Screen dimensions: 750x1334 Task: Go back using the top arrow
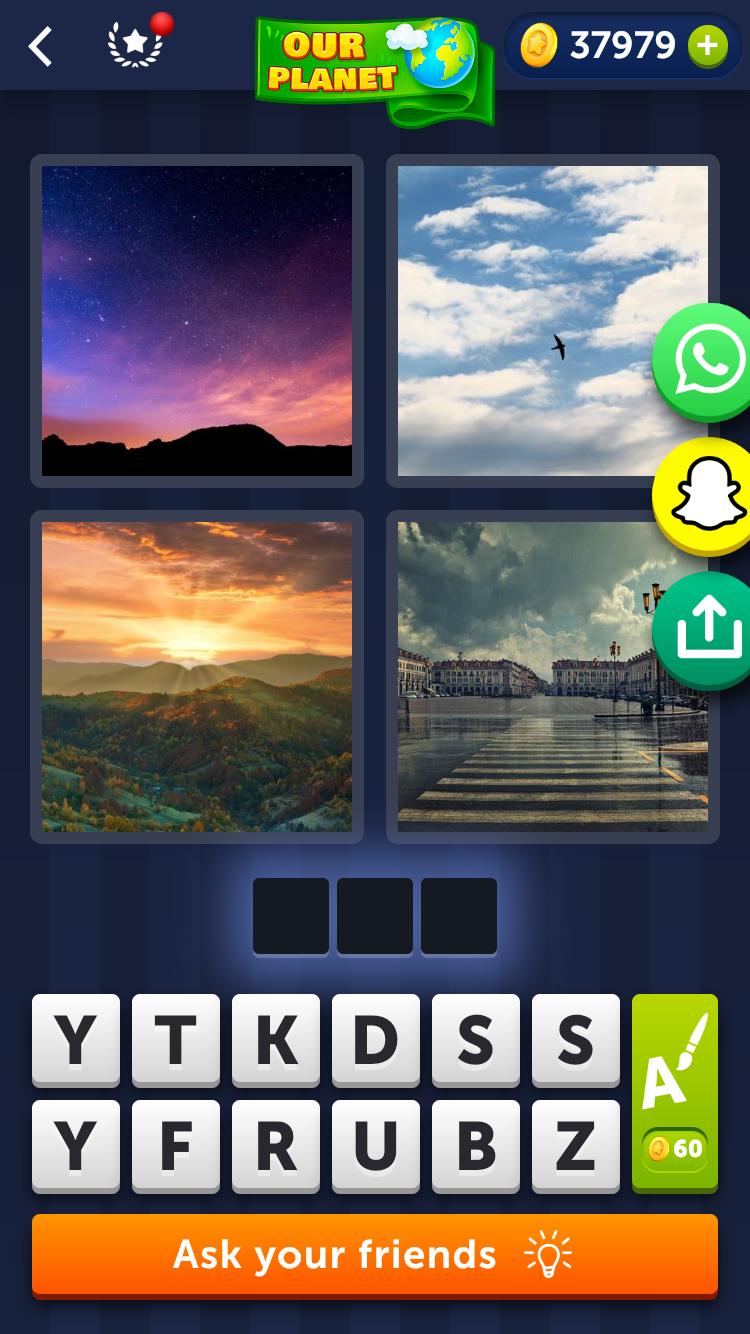40,46
